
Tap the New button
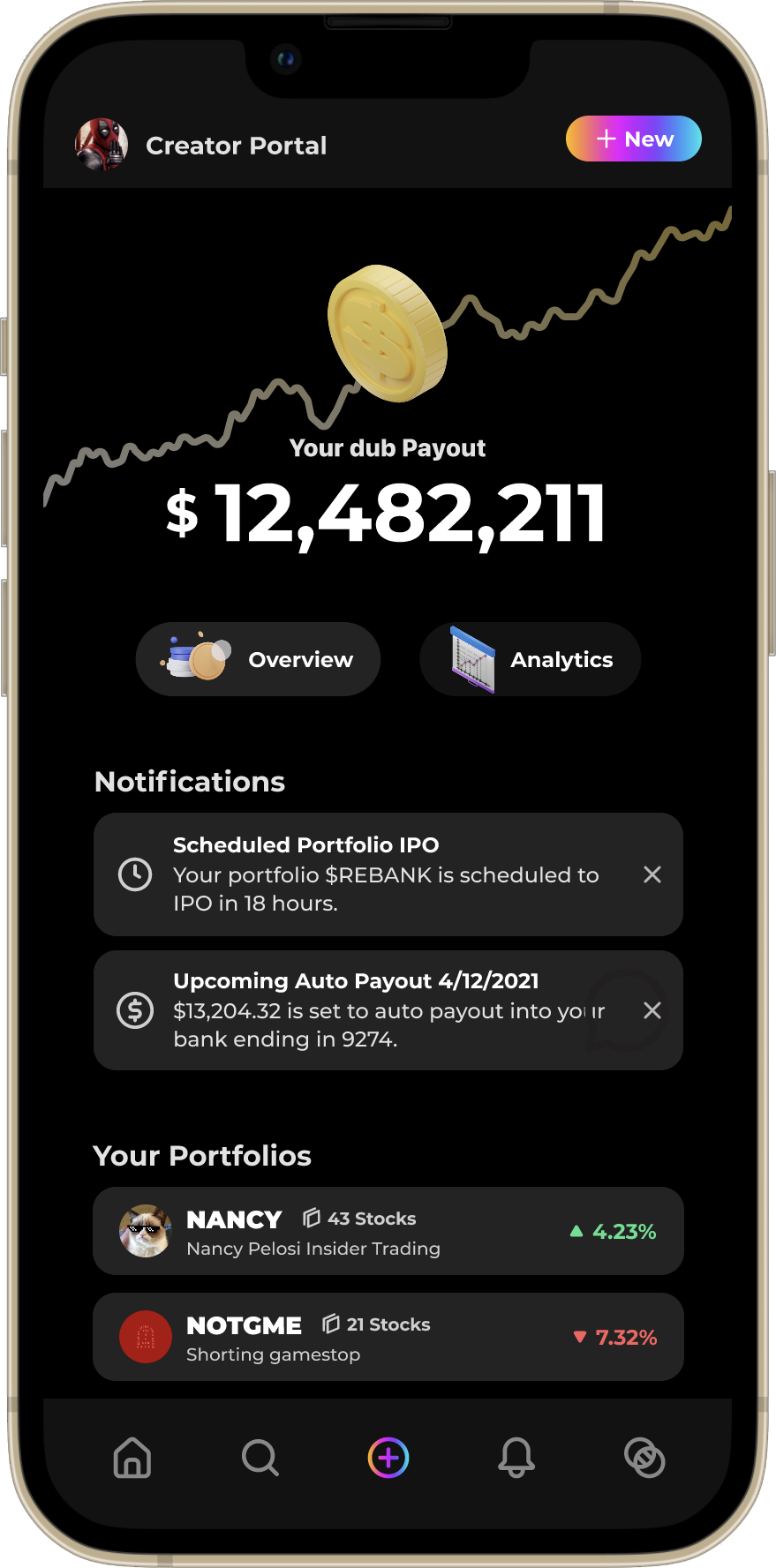633,139
